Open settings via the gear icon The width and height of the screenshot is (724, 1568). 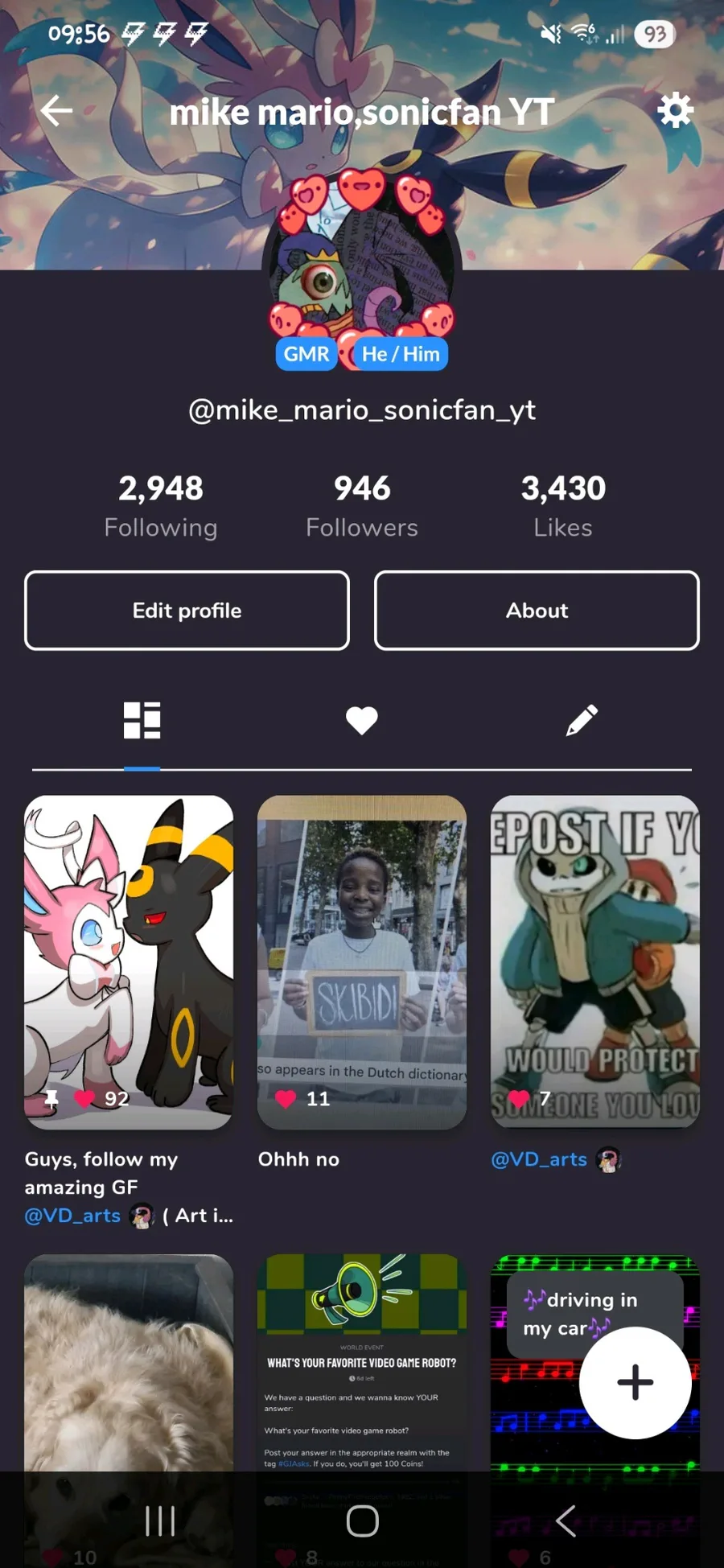click(x=675, y=110)
